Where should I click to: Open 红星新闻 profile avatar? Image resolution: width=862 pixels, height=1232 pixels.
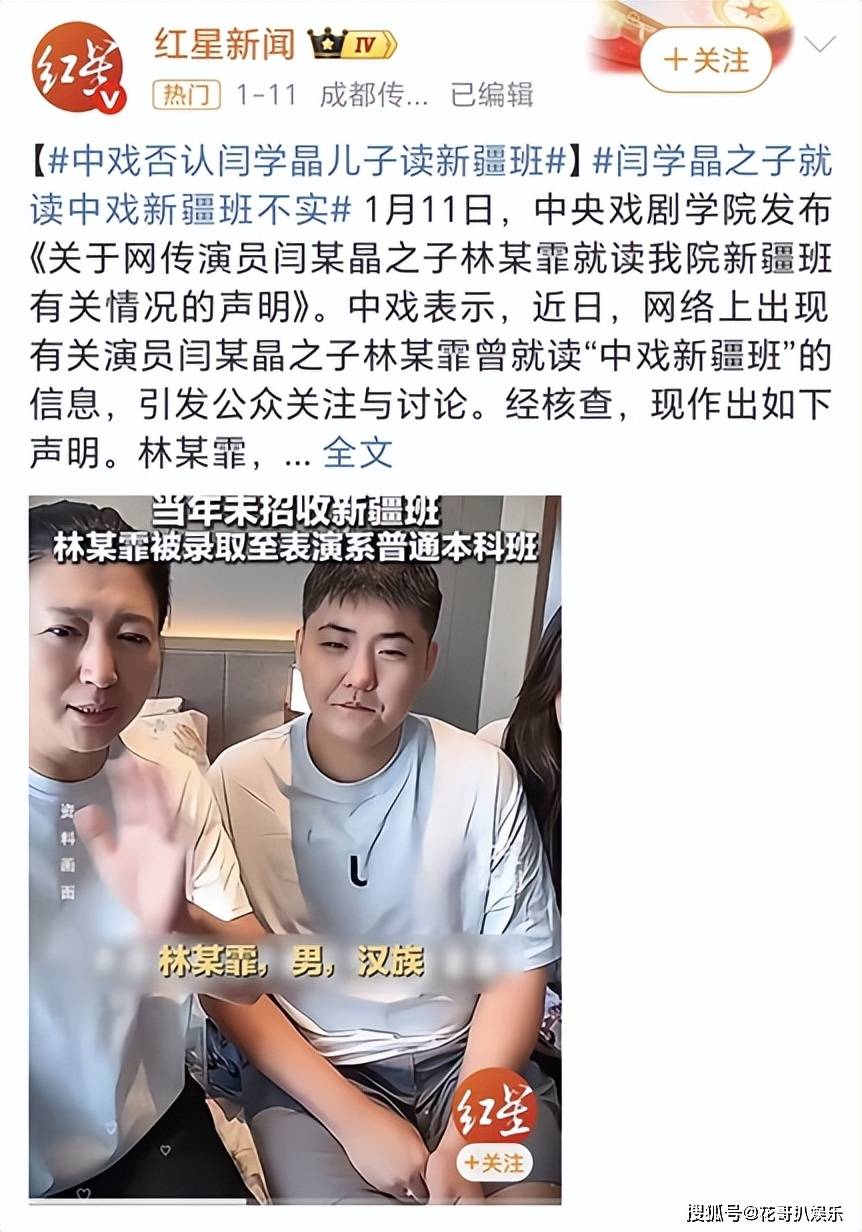79,65
